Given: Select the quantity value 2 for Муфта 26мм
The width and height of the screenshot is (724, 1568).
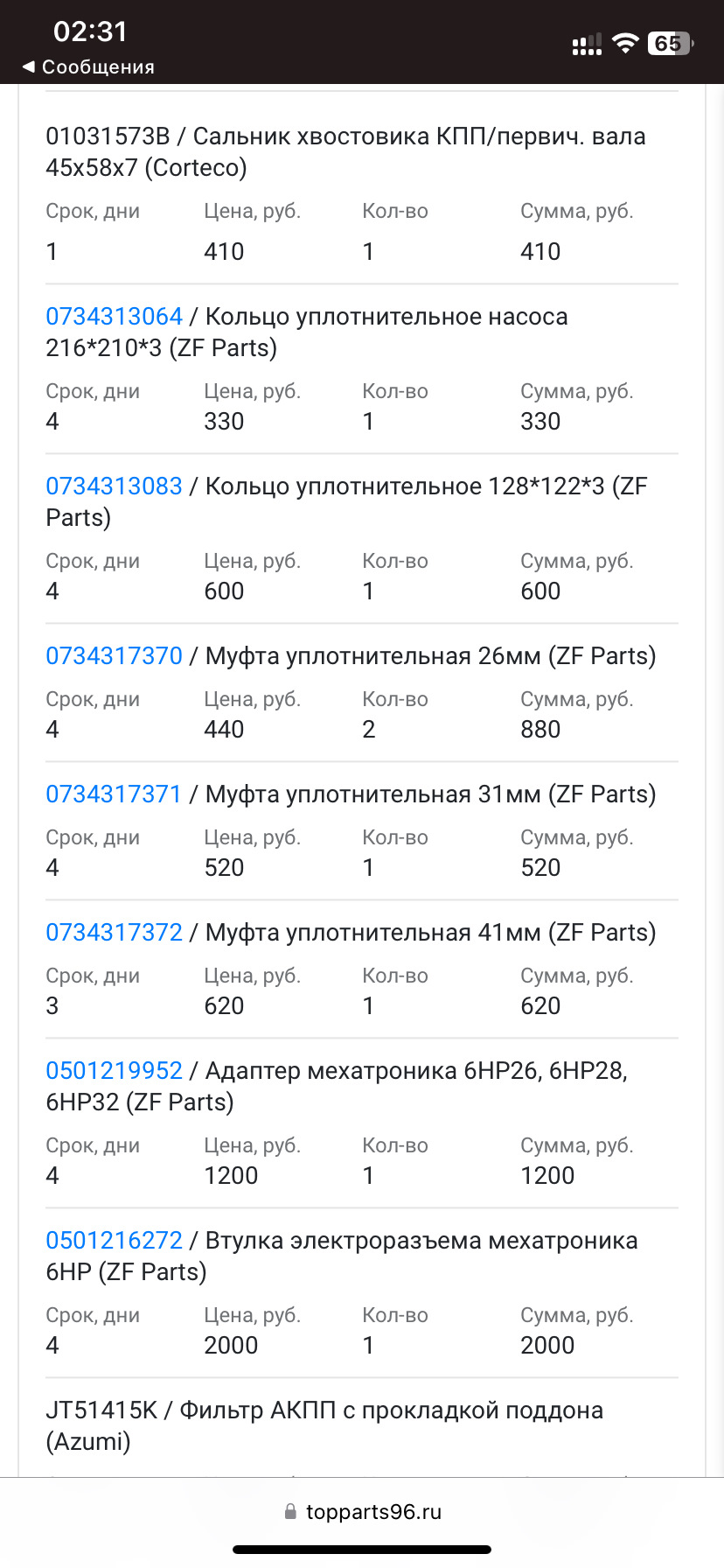Looking at the screenshot, I should click(368, 729).
